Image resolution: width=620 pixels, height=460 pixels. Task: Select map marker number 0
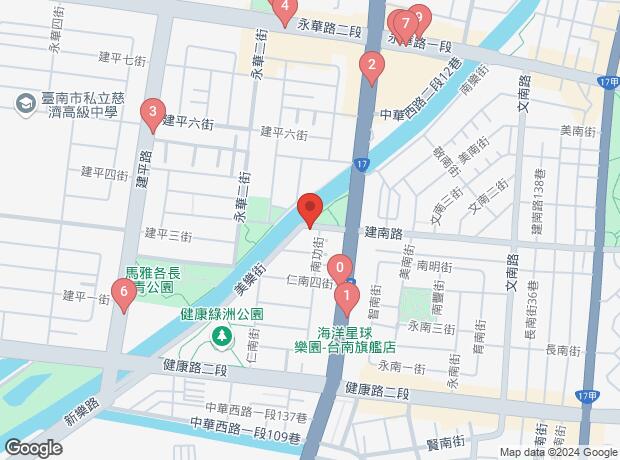[341, 268]
